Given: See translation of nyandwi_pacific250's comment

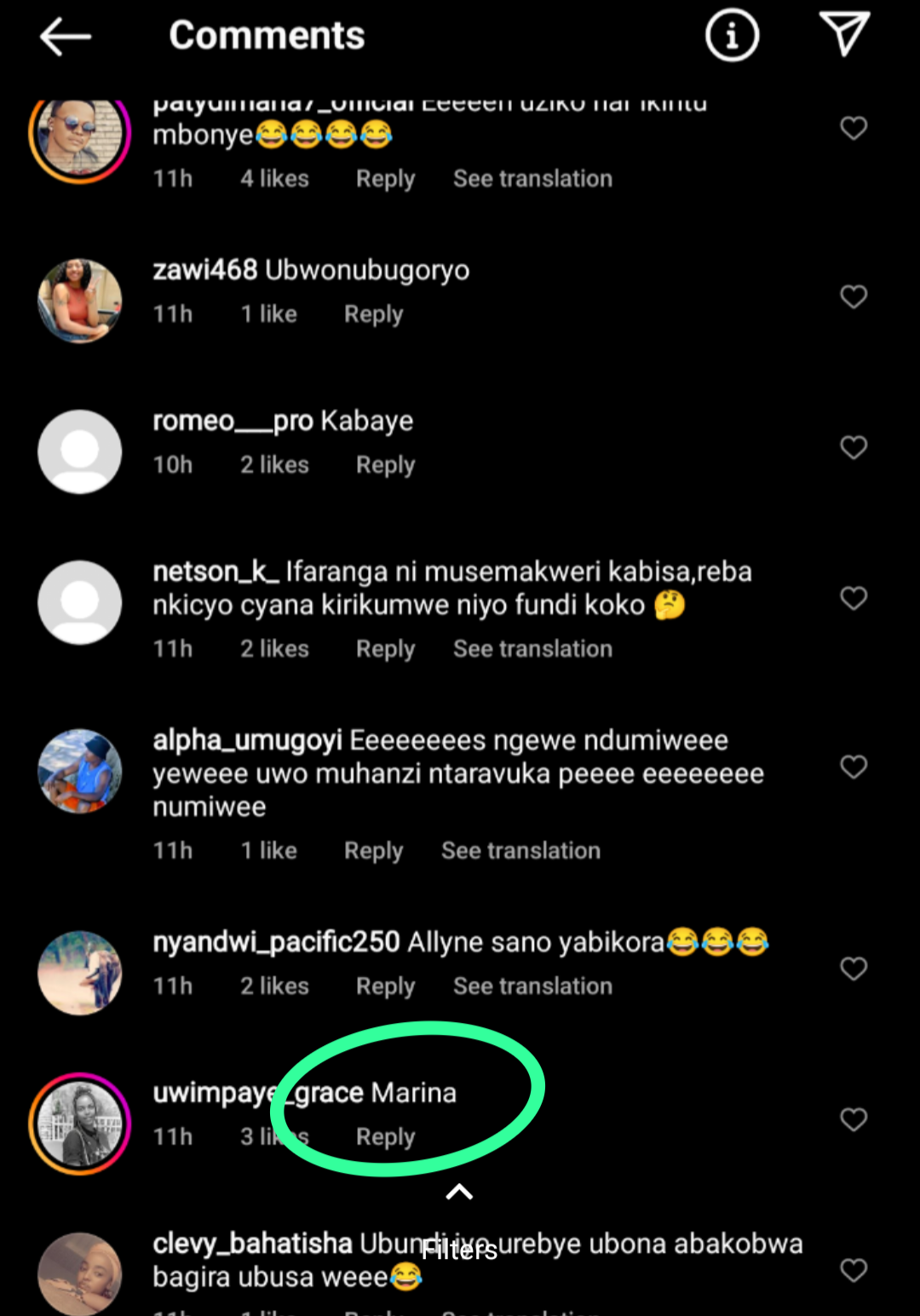Looking at the screenshot, I should point(532,986).
